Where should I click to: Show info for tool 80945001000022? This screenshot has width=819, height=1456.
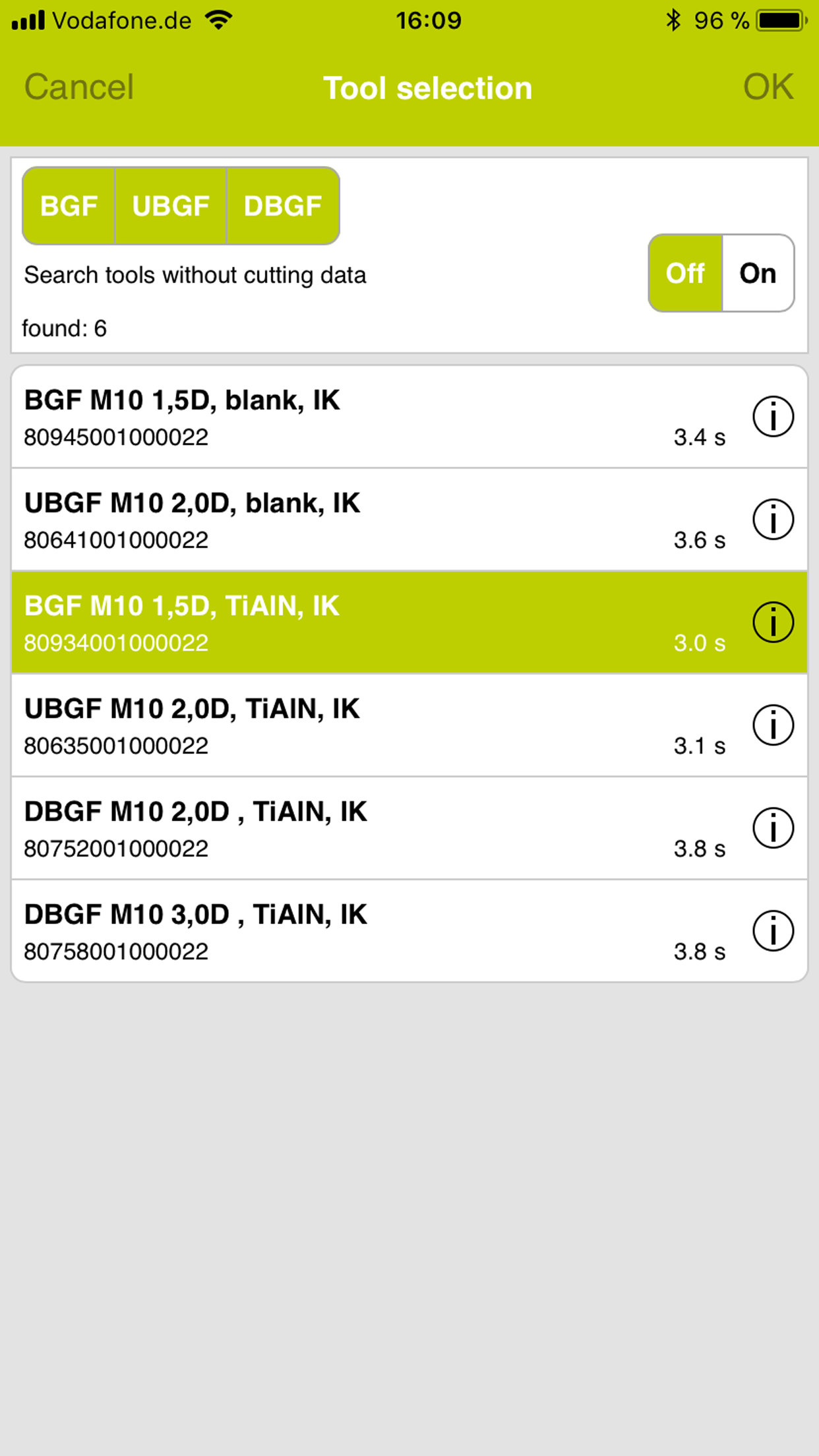pyautogui.click(x=773, y=417)
